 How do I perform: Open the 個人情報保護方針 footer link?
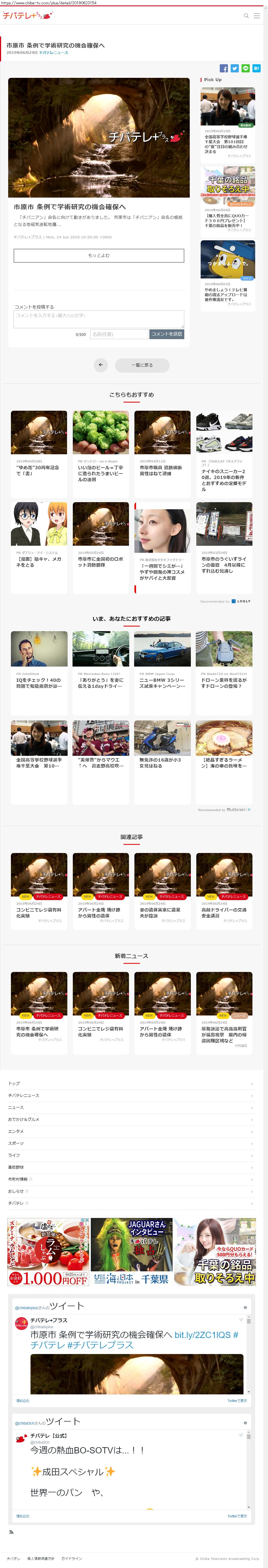tap(41, 1558)
